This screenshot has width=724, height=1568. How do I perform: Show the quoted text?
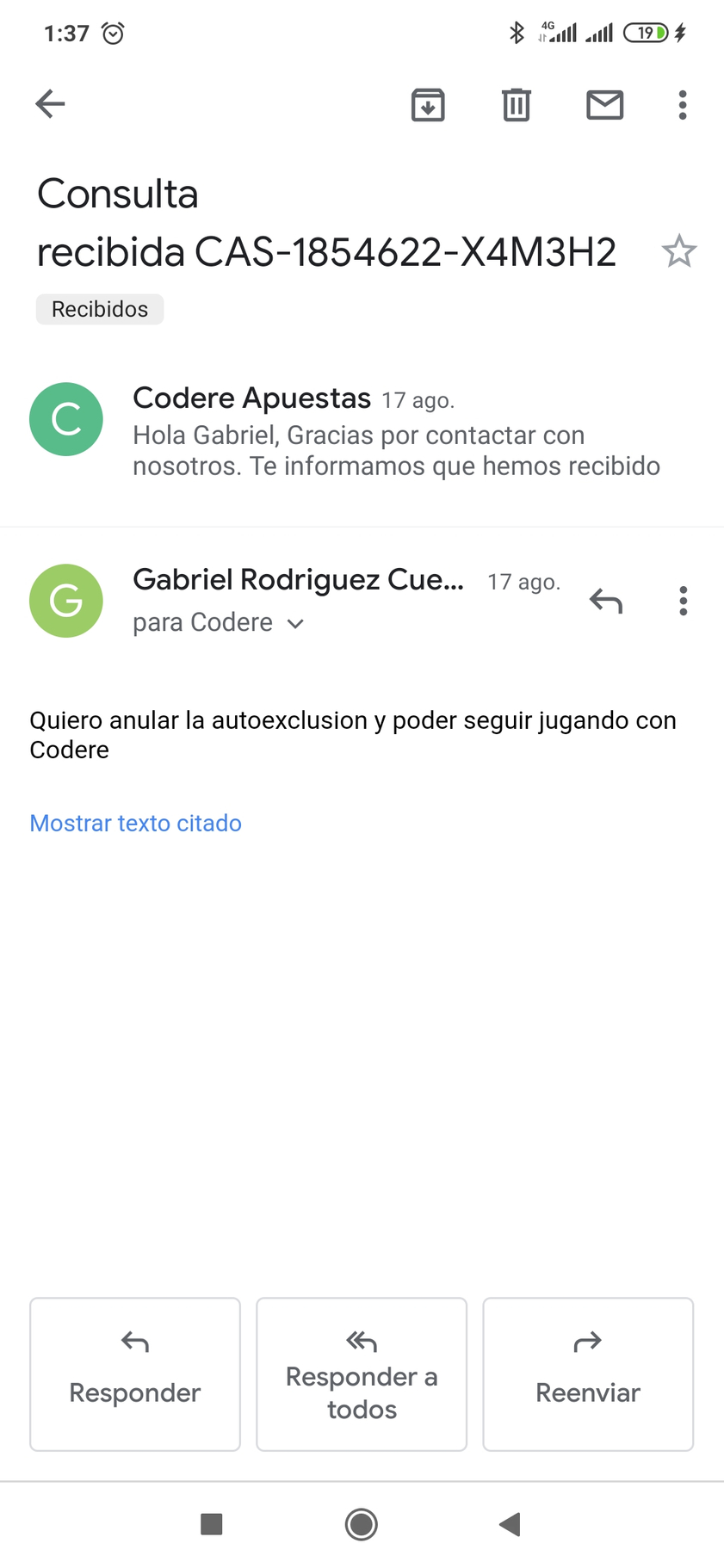(x=135, y=823)
